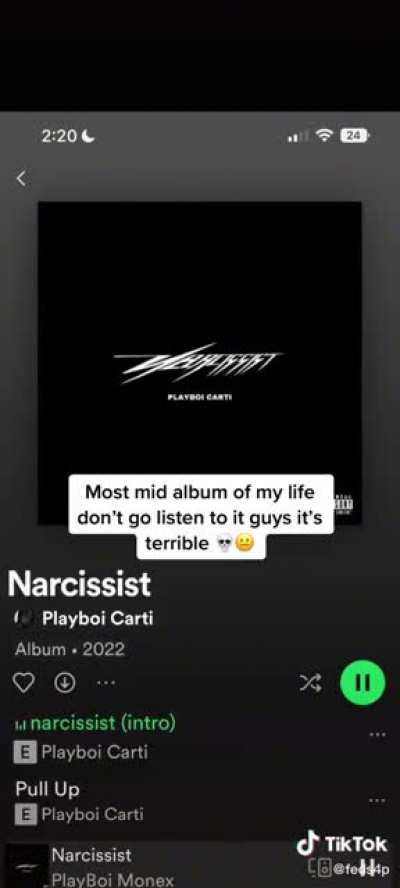Download the Narcissist album
The image size is (400, 888).
[65, 682]
